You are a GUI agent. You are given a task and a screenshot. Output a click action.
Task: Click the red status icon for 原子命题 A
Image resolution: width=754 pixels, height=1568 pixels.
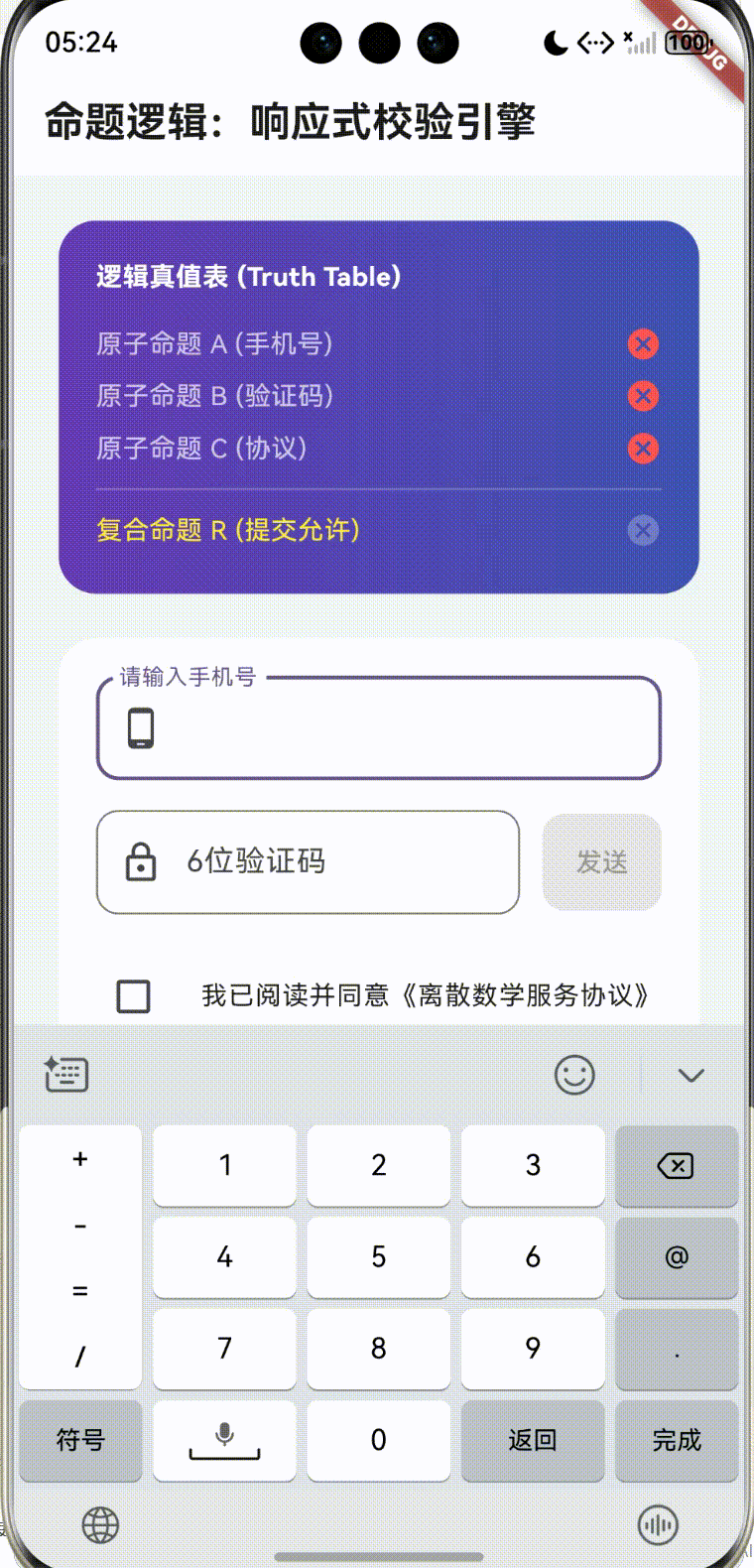(642, 344)
